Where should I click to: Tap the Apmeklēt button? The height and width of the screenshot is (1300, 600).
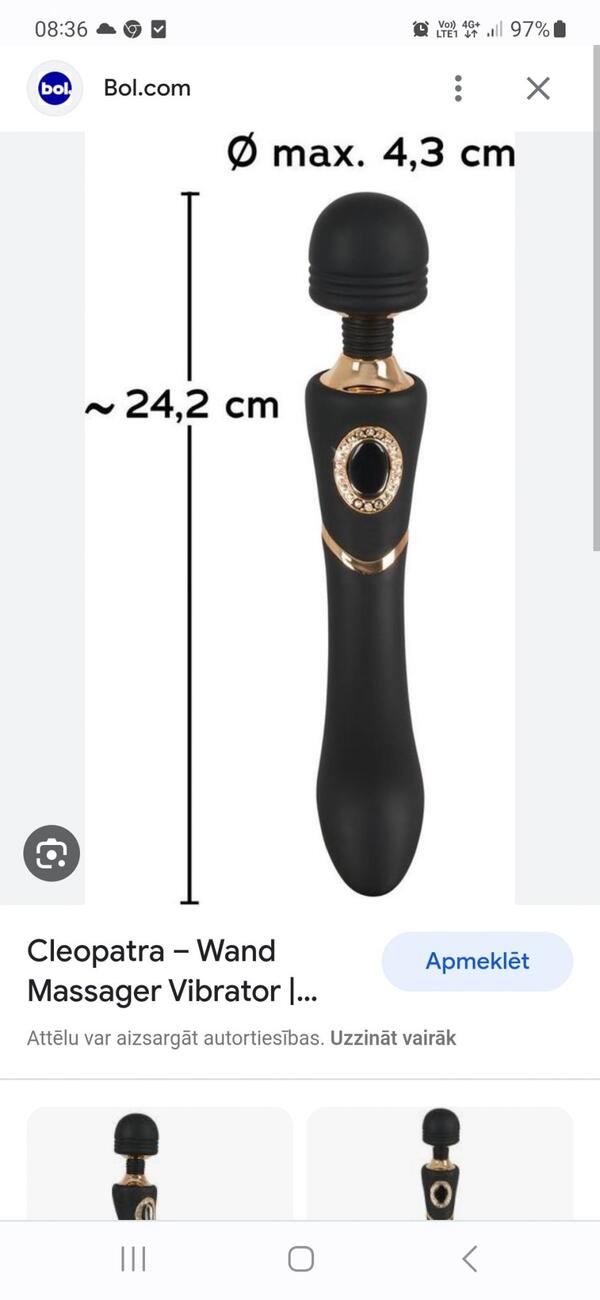477,961
